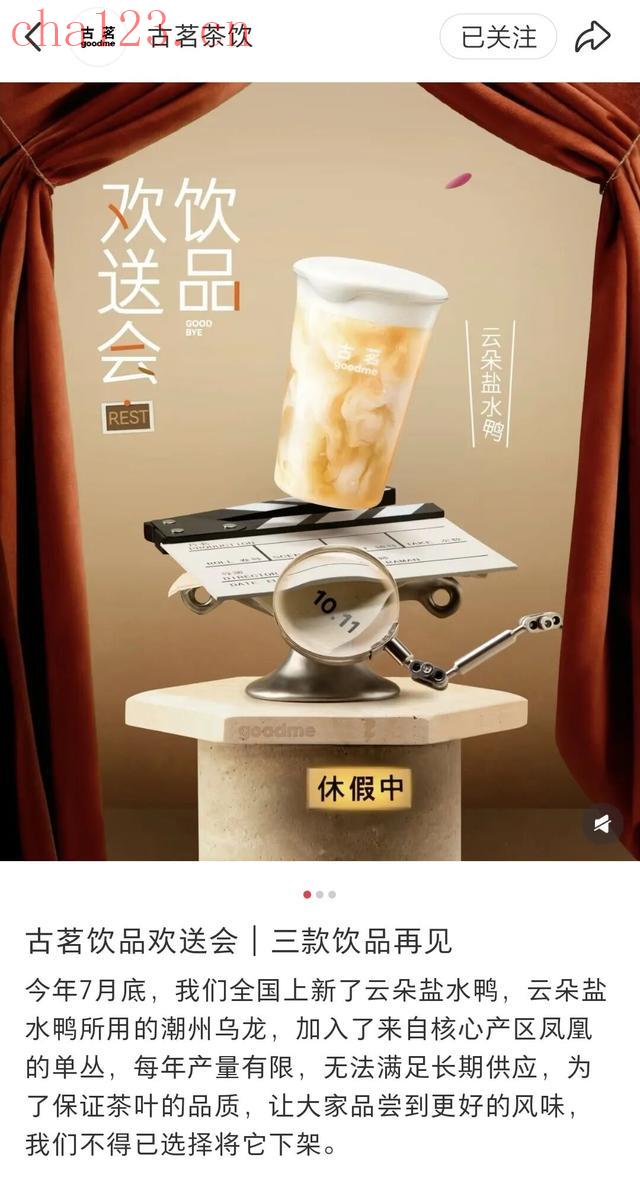This screenshot has width=640, height=1177.
Task: Open the drink farewell poster image
Action: coord(320,470)
